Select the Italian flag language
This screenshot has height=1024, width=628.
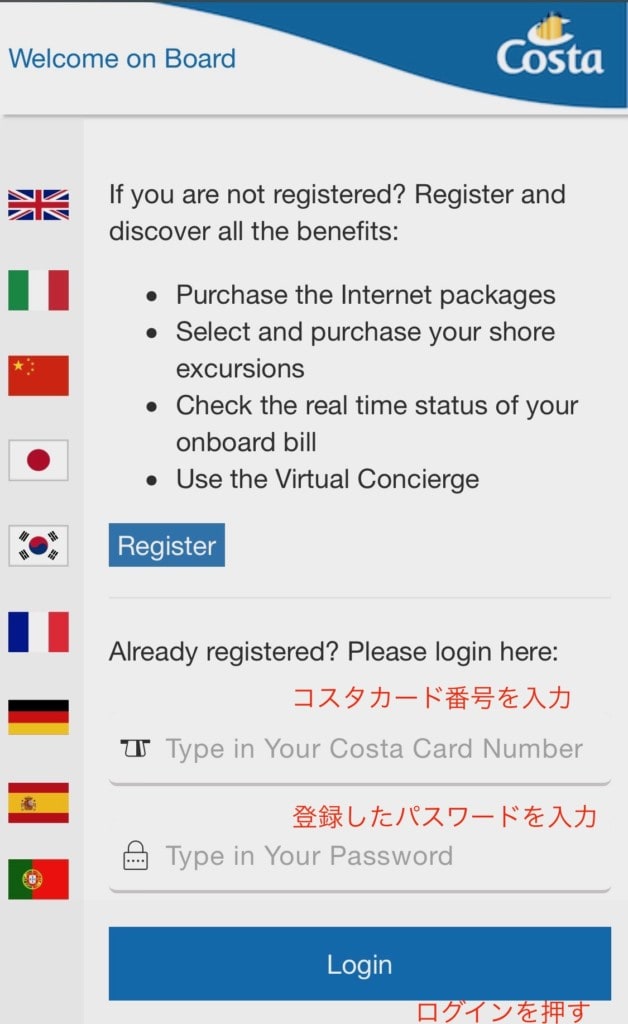point(38,290)
